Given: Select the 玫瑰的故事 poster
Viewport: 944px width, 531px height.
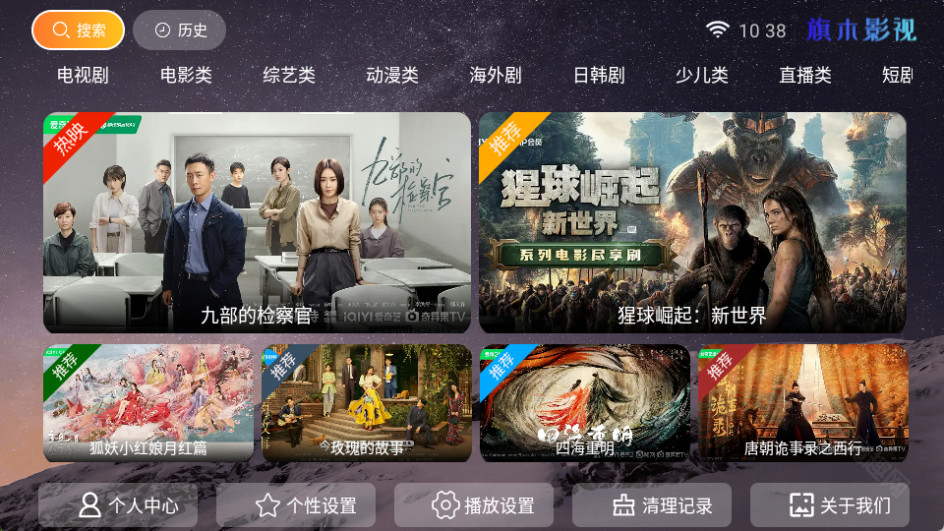Looking at the screenshot, I should tap(366, 403).
